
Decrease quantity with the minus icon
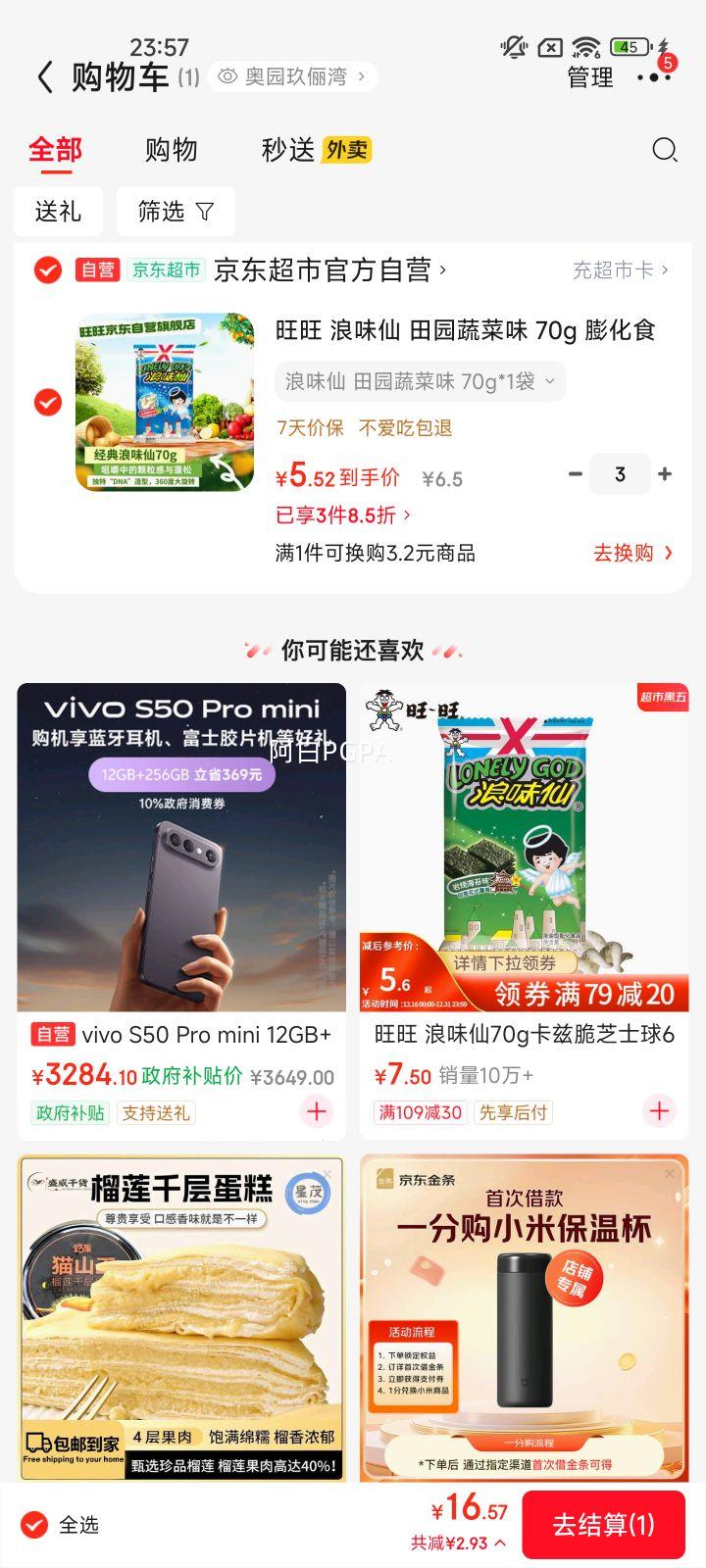[576, 474]
